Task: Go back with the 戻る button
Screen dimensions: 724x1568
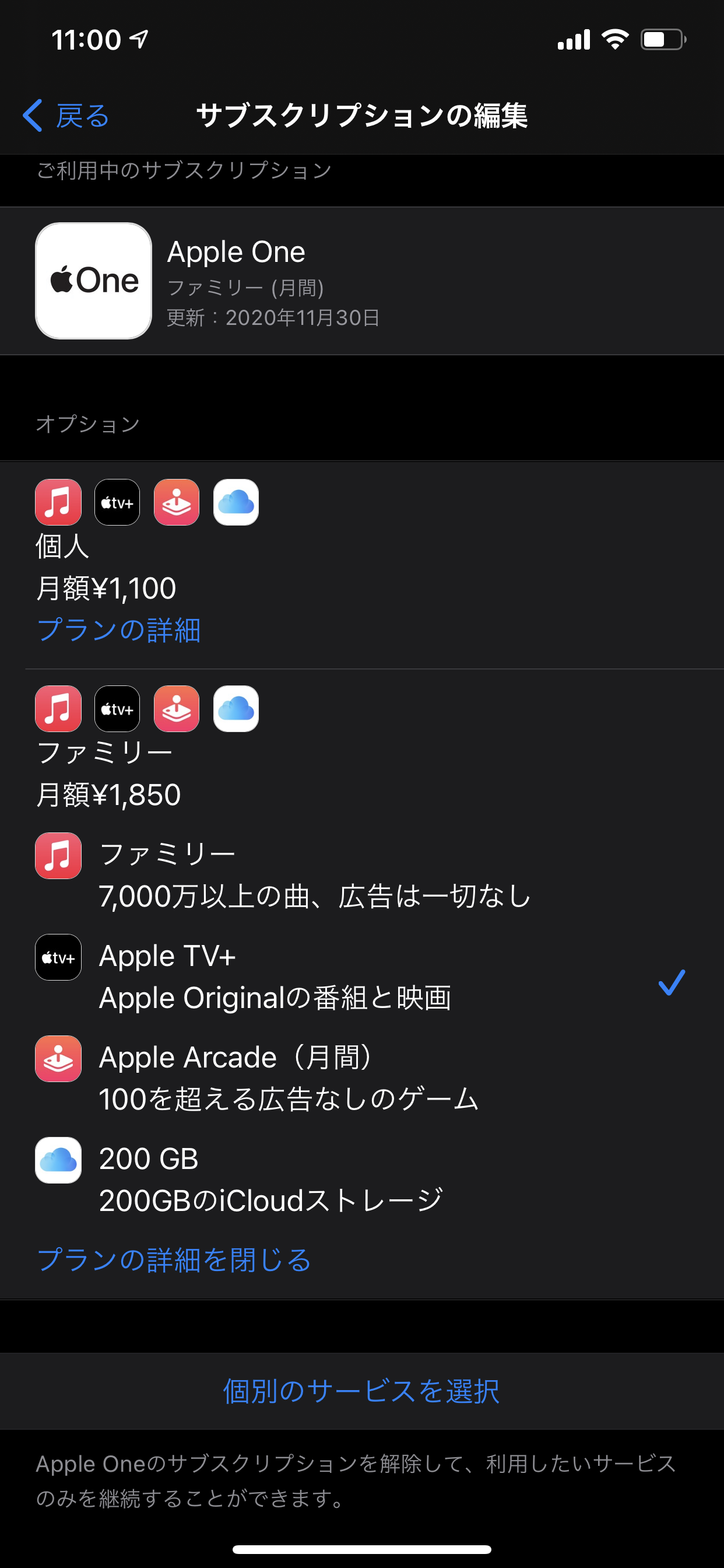Action: click(66, 116)
